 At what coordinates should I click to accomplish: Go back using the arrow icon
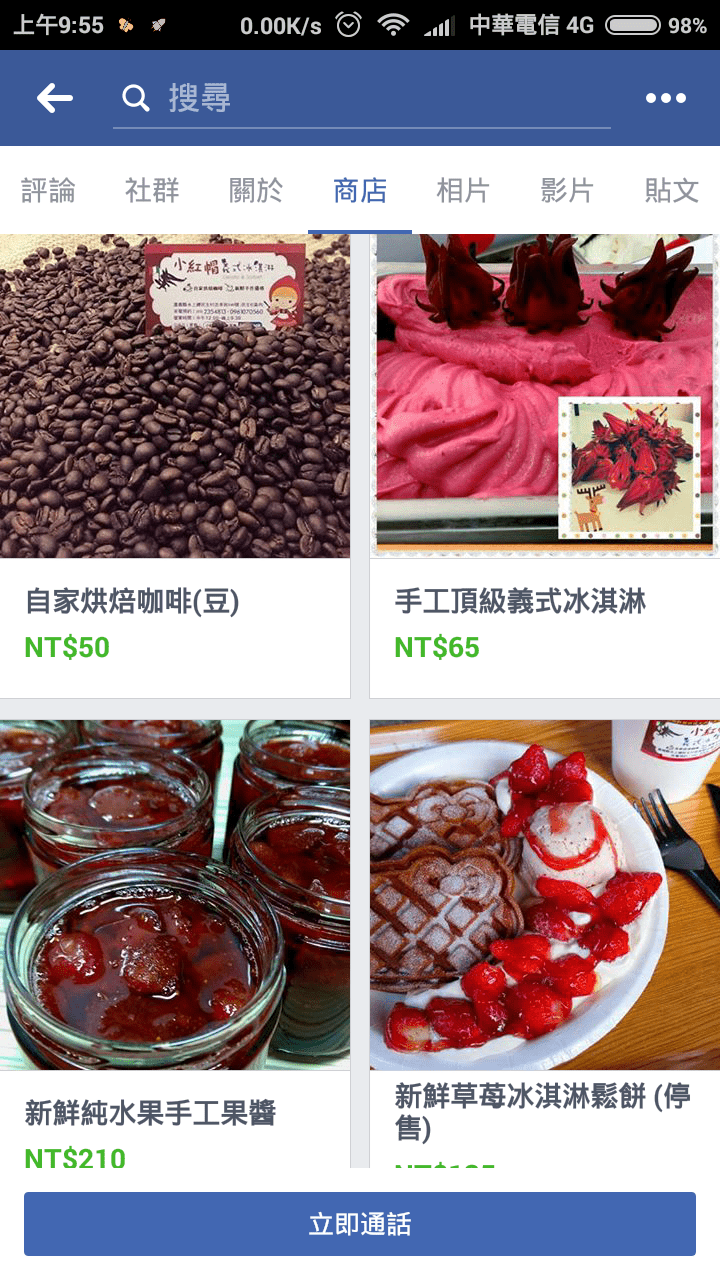click(x=55, y=98)
